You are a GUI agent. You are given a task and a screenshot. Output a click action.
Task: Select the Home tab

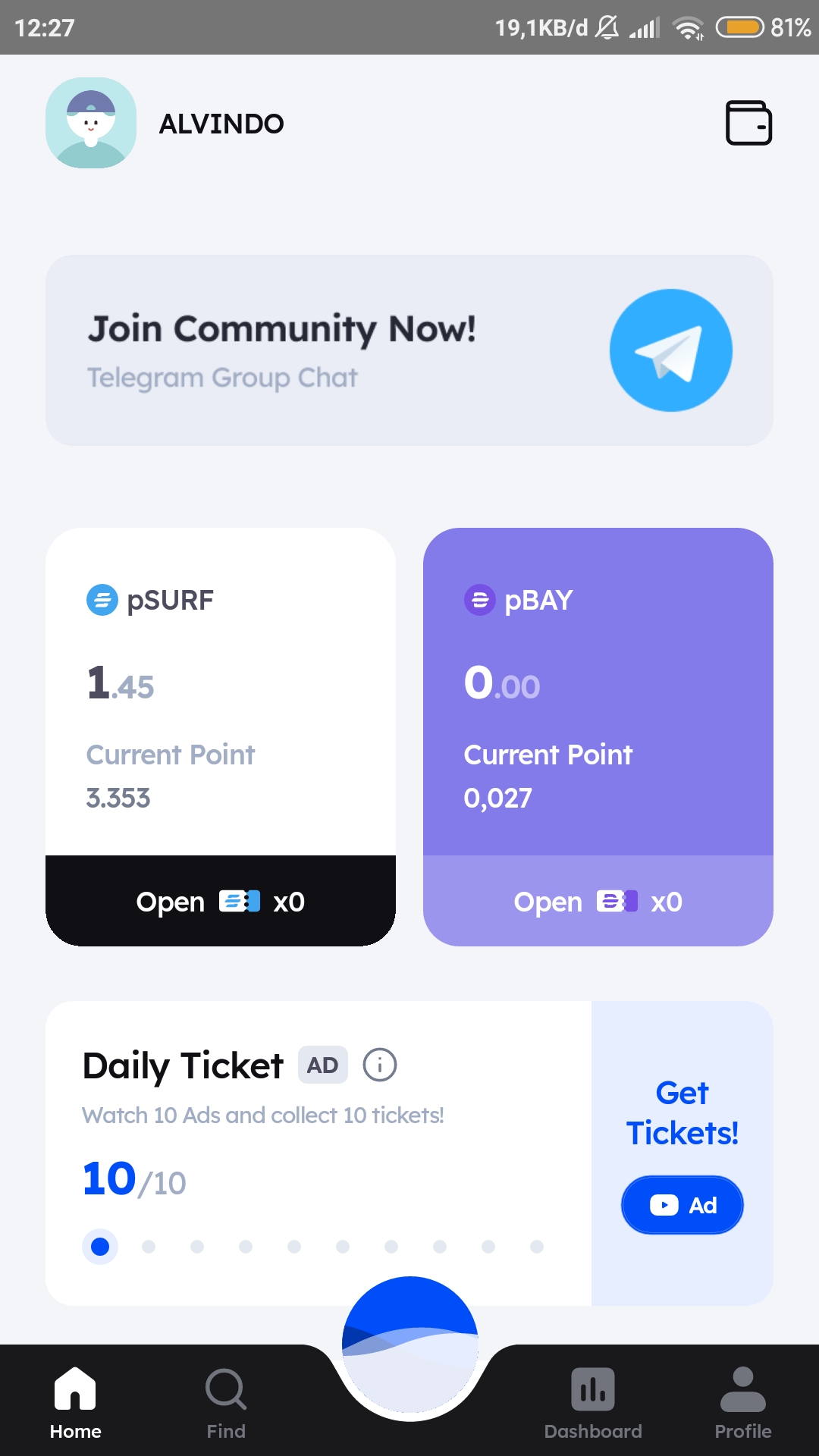(x=76, y=1403)
